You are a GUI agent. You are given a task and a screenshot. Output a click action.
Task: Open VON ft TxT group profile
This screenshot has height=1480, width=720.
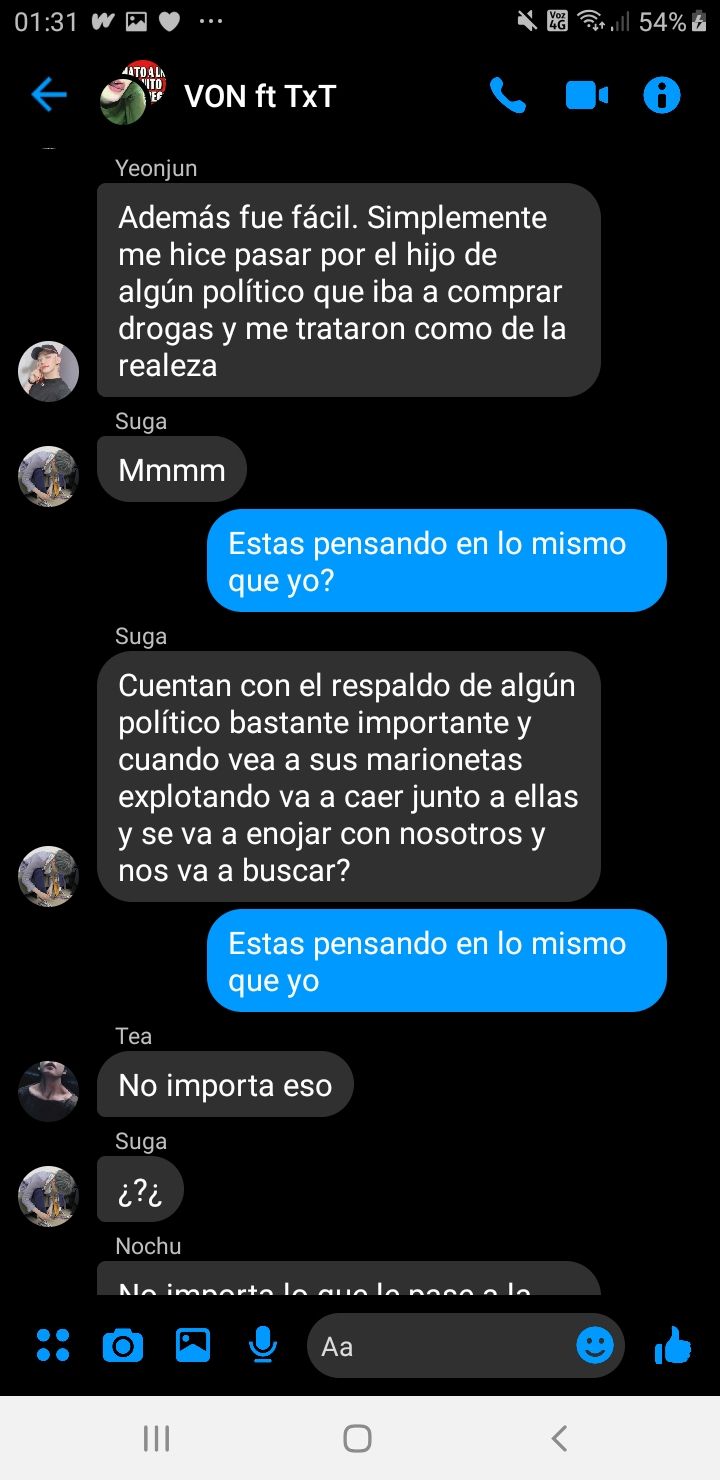260,96
